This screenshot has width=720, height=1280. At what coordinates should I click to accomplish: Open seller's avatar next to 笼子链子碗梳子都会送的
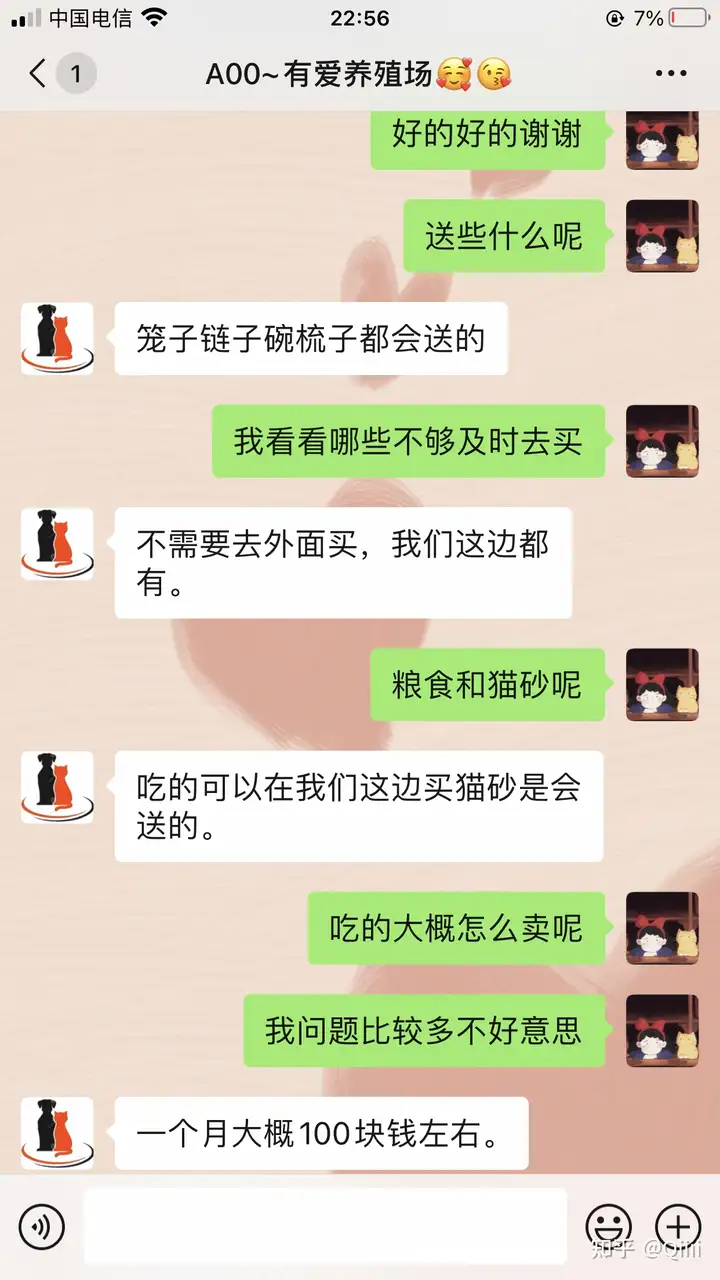pos(57,339)
